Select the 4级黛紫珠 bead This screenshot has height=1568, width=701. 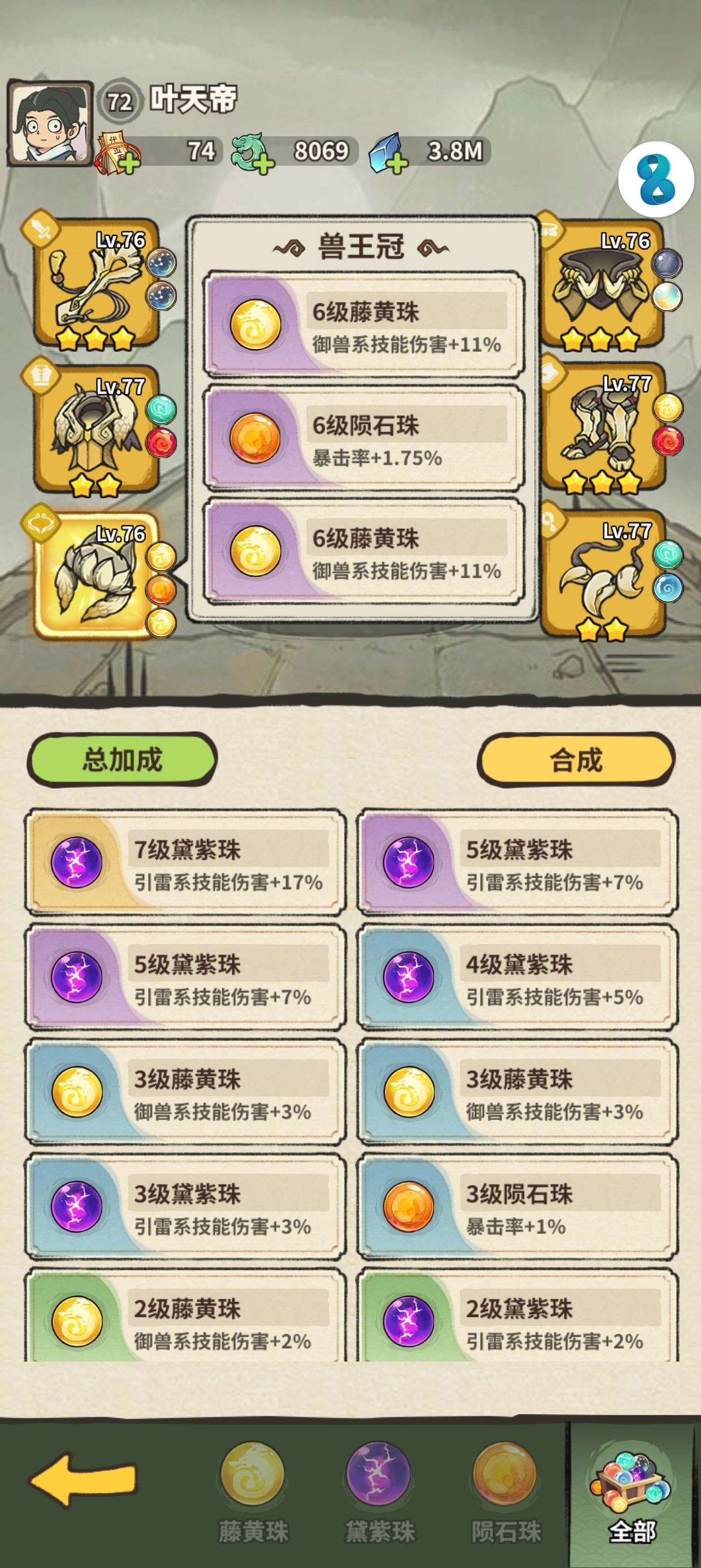518,977
